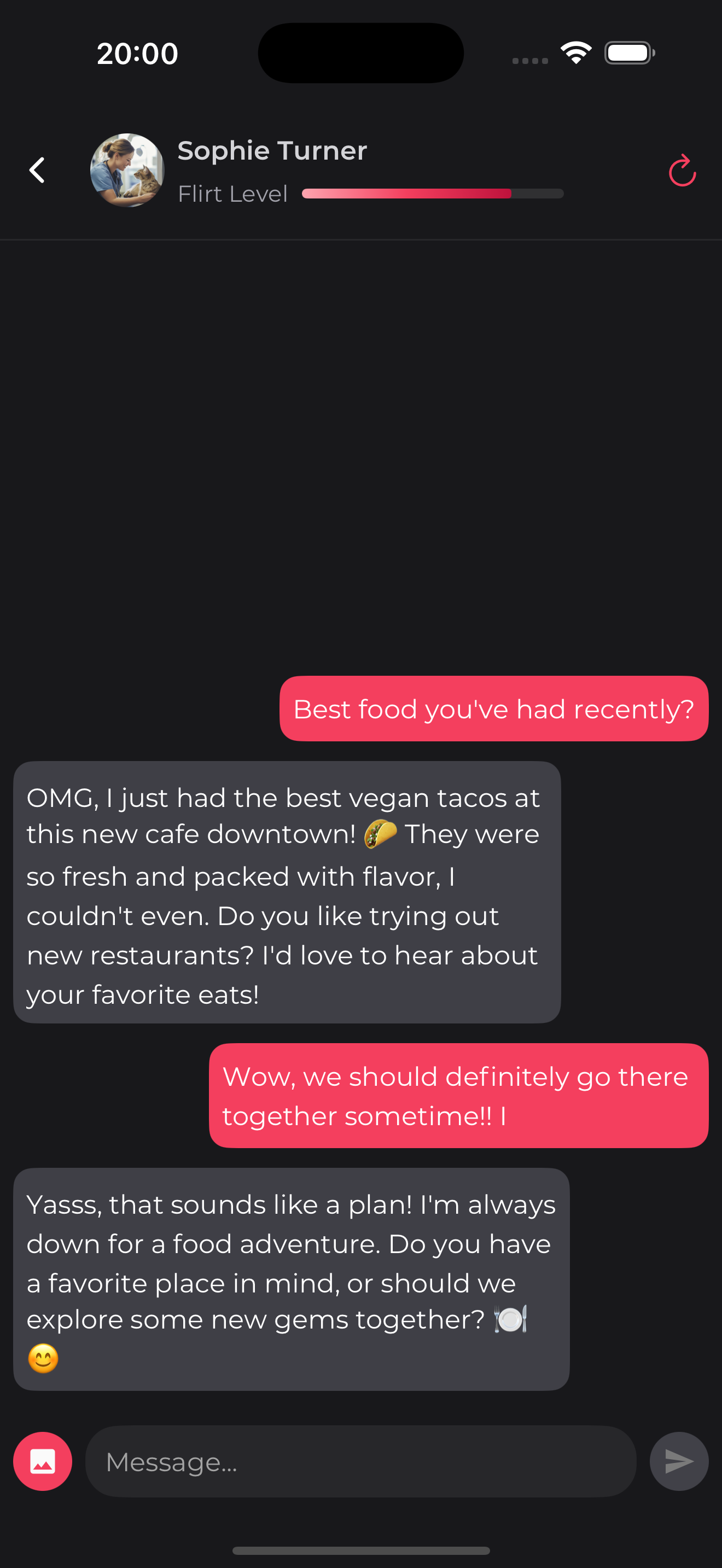This screenshot has width=722, height=1568.
Task: Open Sophie Turner's profile picture
Action: coord(127,171)
